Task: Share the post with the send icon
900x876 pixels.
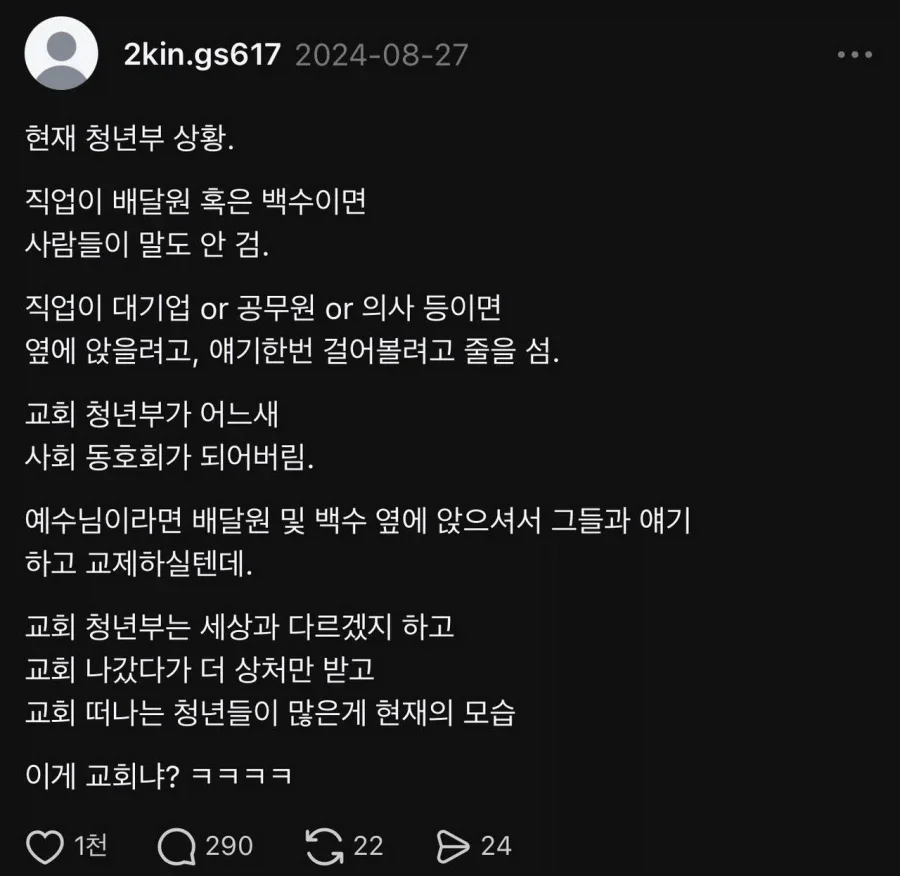Action: click(455, 846)
